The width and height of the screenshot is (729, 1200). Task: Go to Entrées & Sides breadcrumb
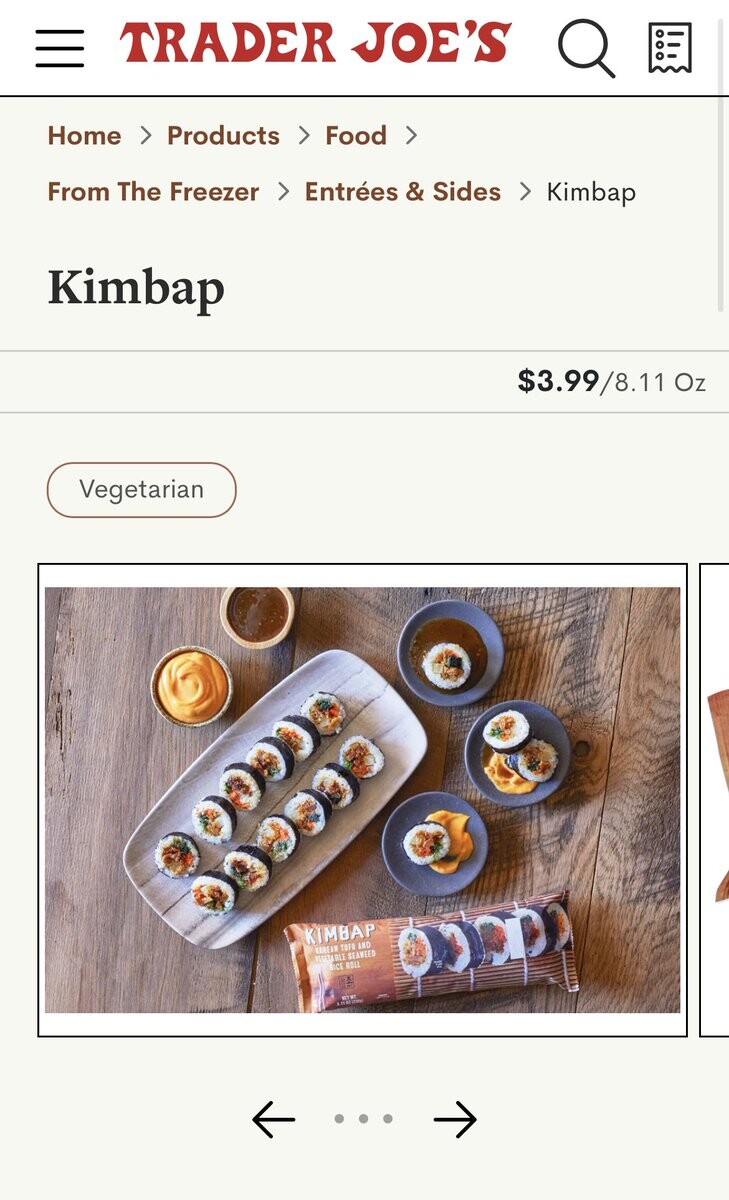tap(402, 191)
